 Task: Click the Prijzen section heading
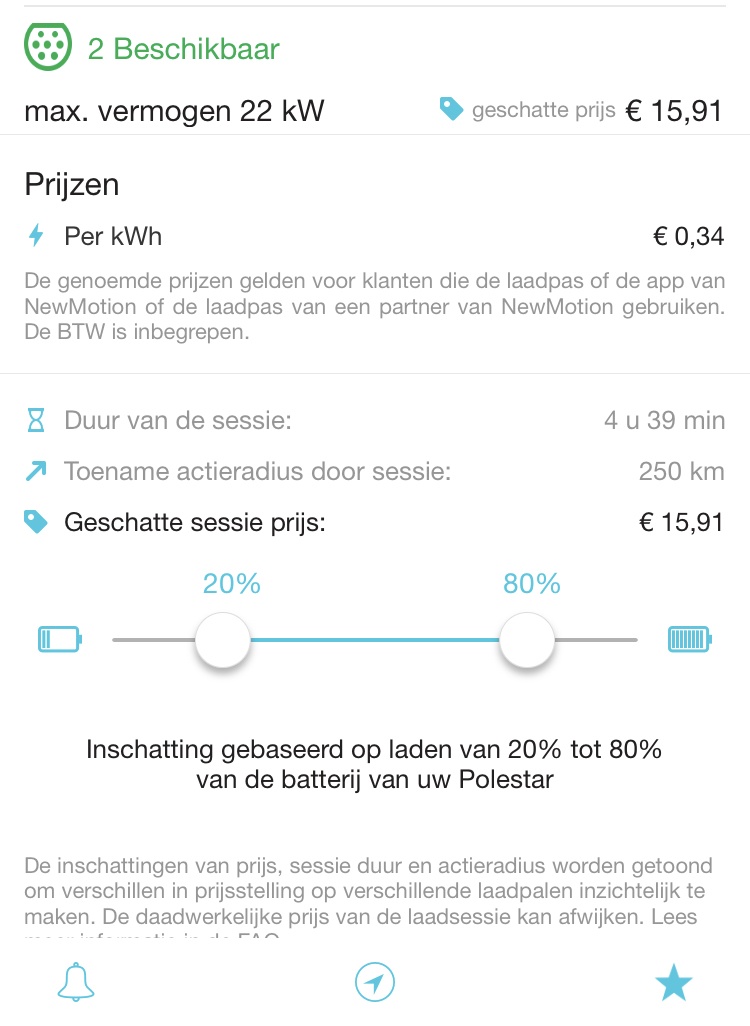[73, 184]
